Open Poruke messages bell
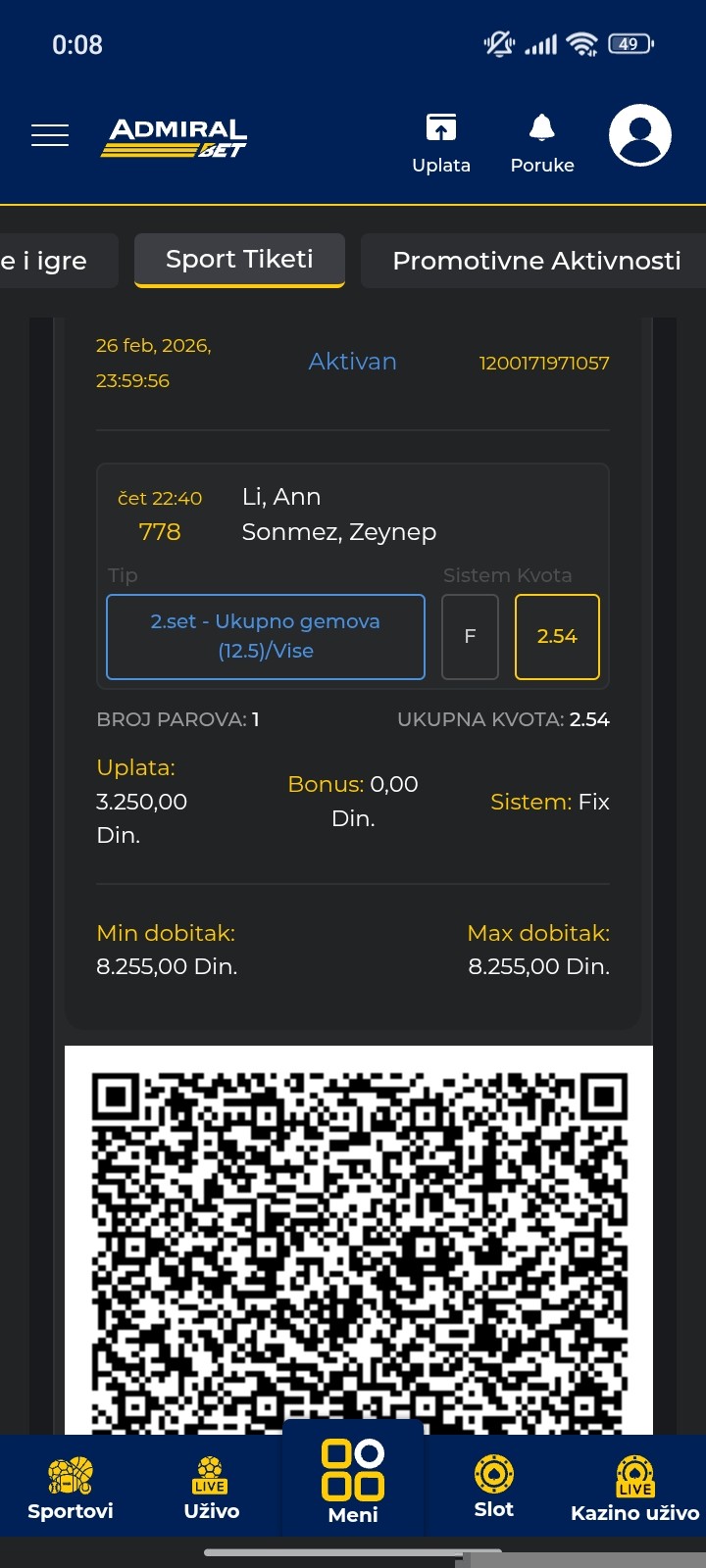Viewport: 706px width, 1568px height. [542, 142]
